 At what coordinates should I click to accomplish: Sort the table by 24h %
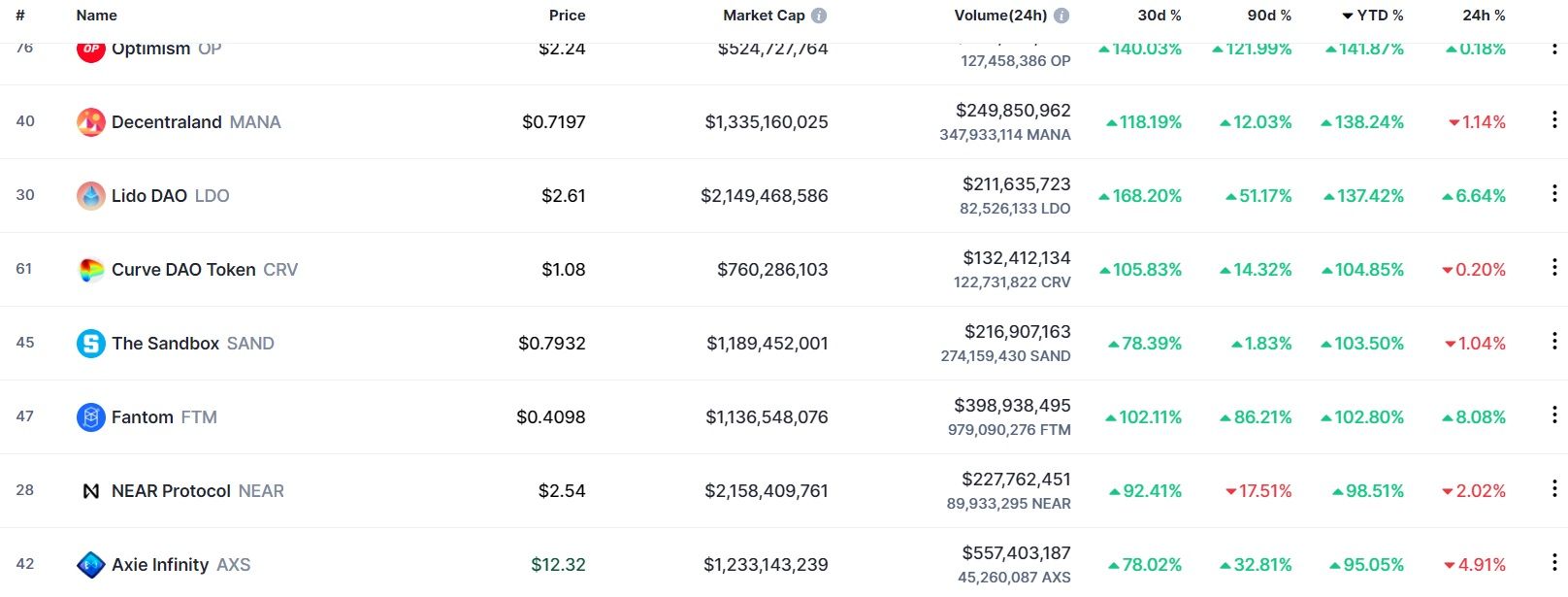click(x=1484, y=16)
